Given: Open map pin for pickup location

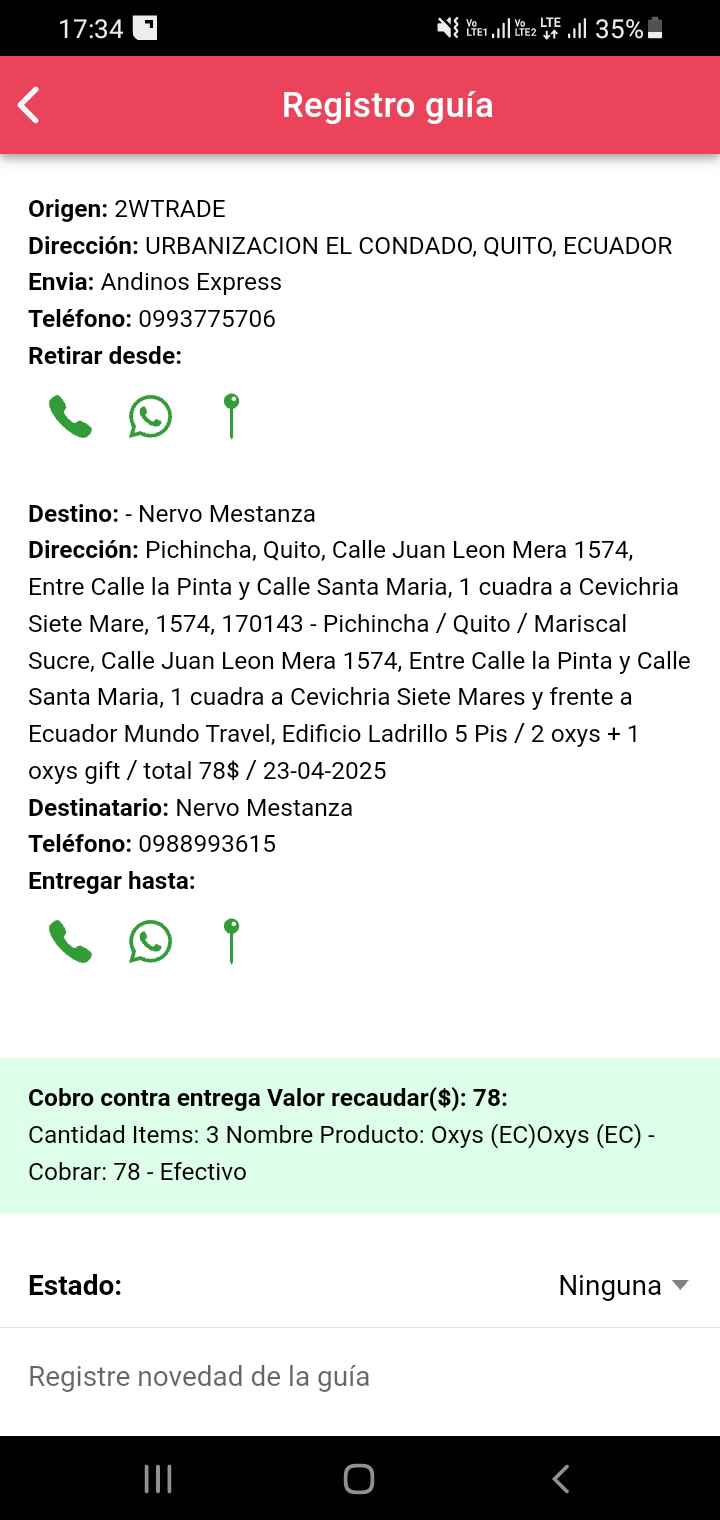Looking at the screenshot, I should click(231, 416).
